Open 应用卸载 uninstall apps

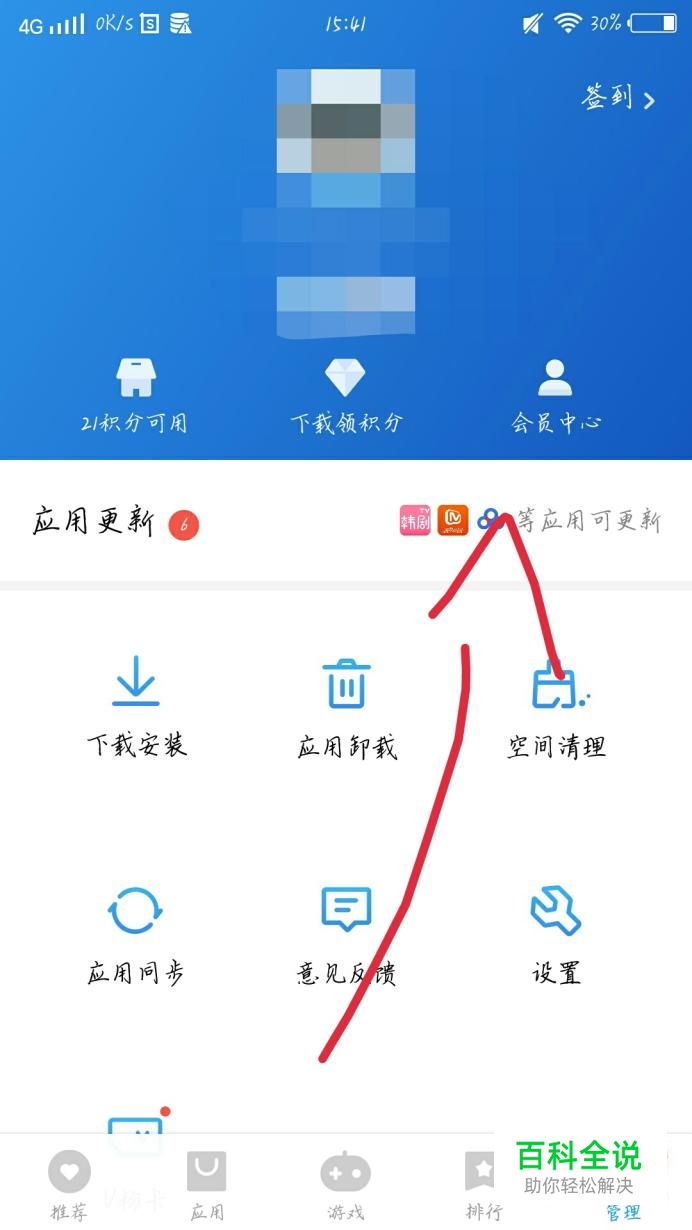point(347,710)
